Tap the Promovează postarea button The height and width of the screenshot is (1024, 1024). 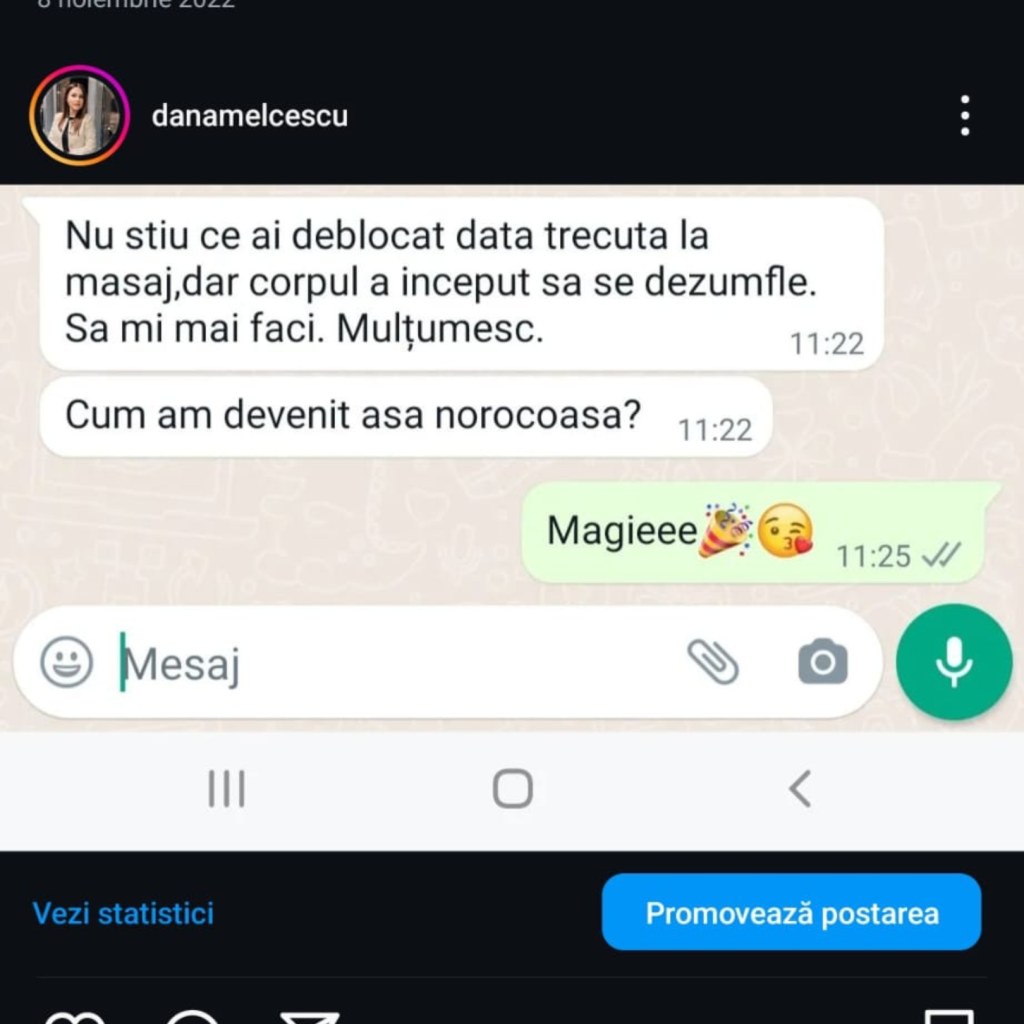[791, 912]
